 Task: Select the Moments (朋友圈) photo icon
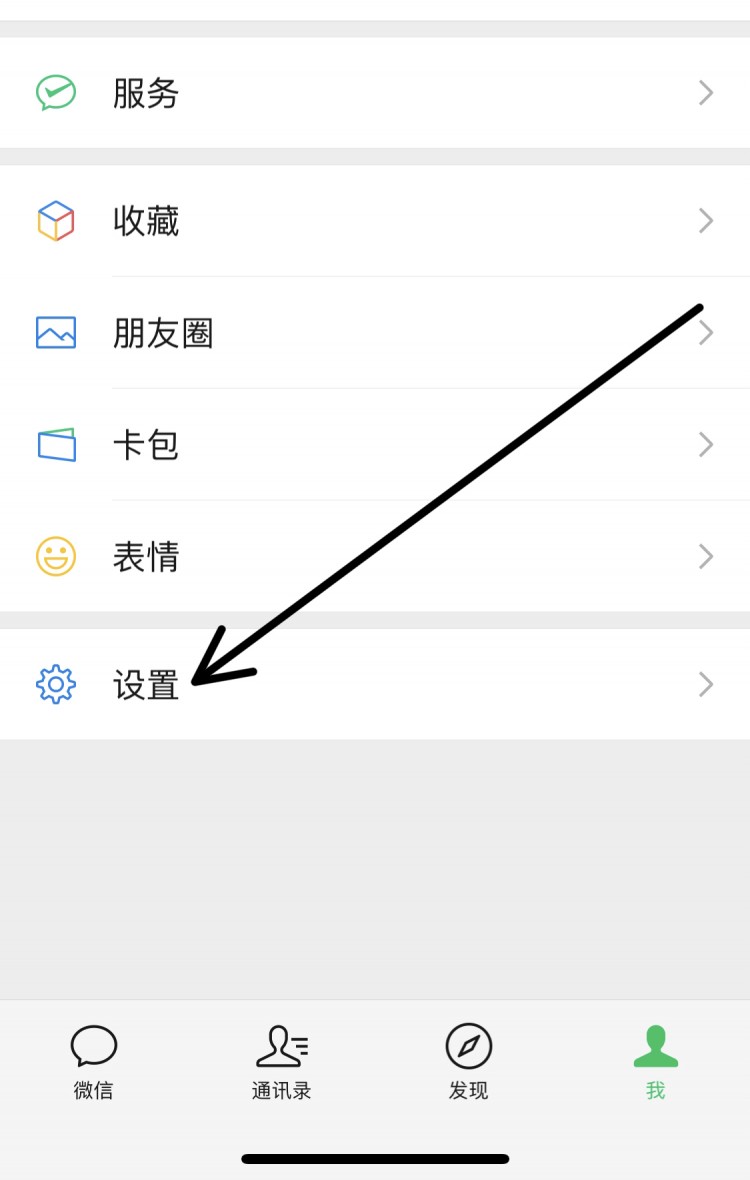[57, 333]
